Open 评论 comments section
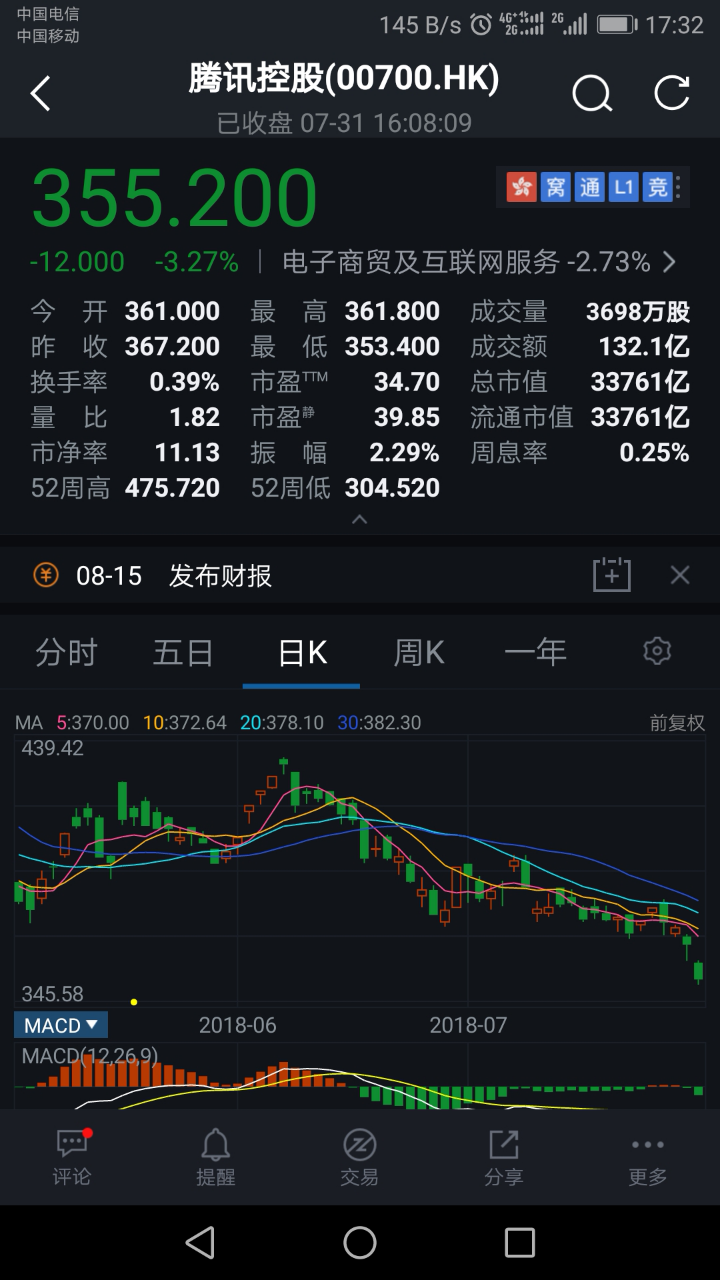Image resolution: width=720 pixels, height=1280 pixels. coord(72,1157)
